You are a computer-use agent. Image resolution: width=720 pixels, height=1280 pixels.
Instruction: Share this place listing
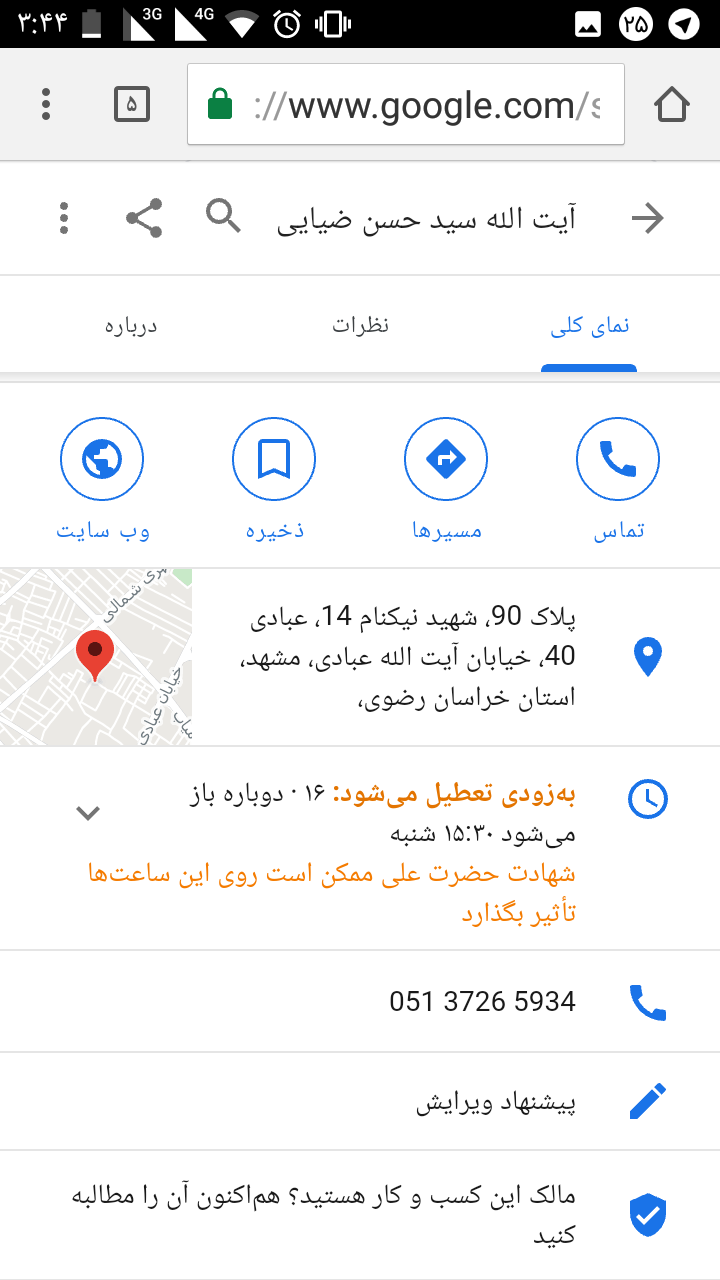(x=144, y=218)
